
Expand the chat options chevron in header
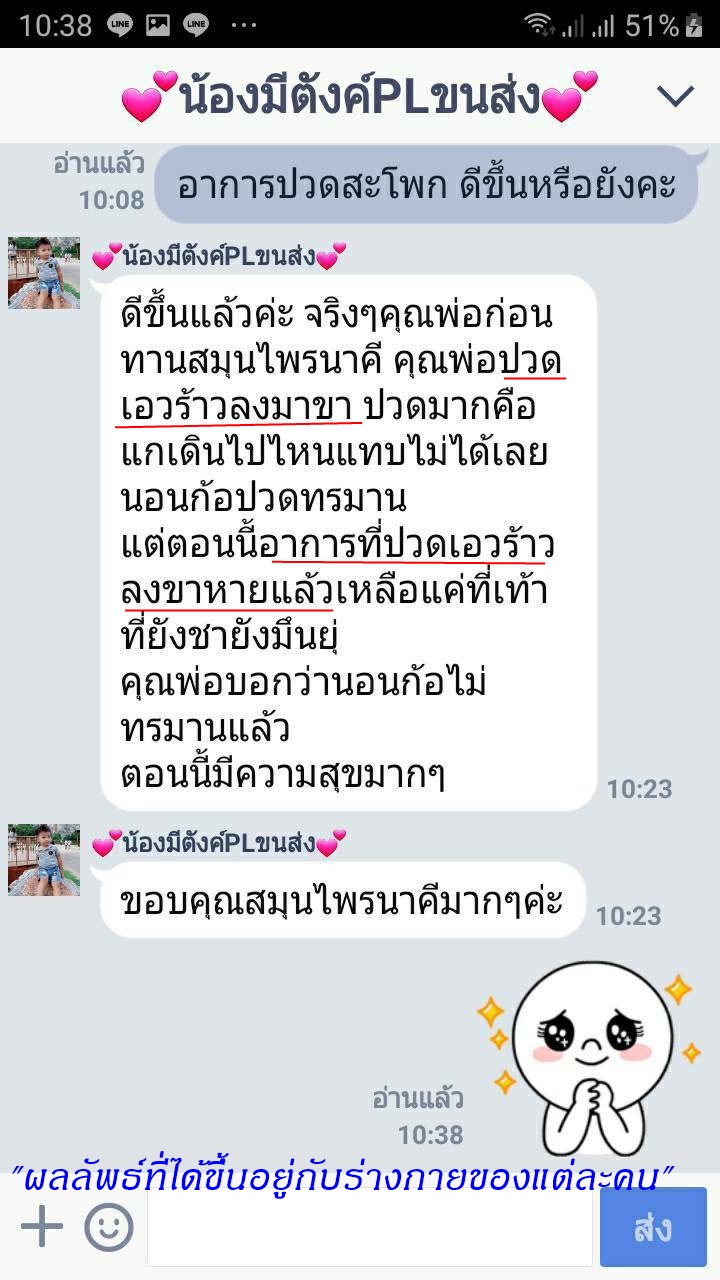[x=675, y=96]
